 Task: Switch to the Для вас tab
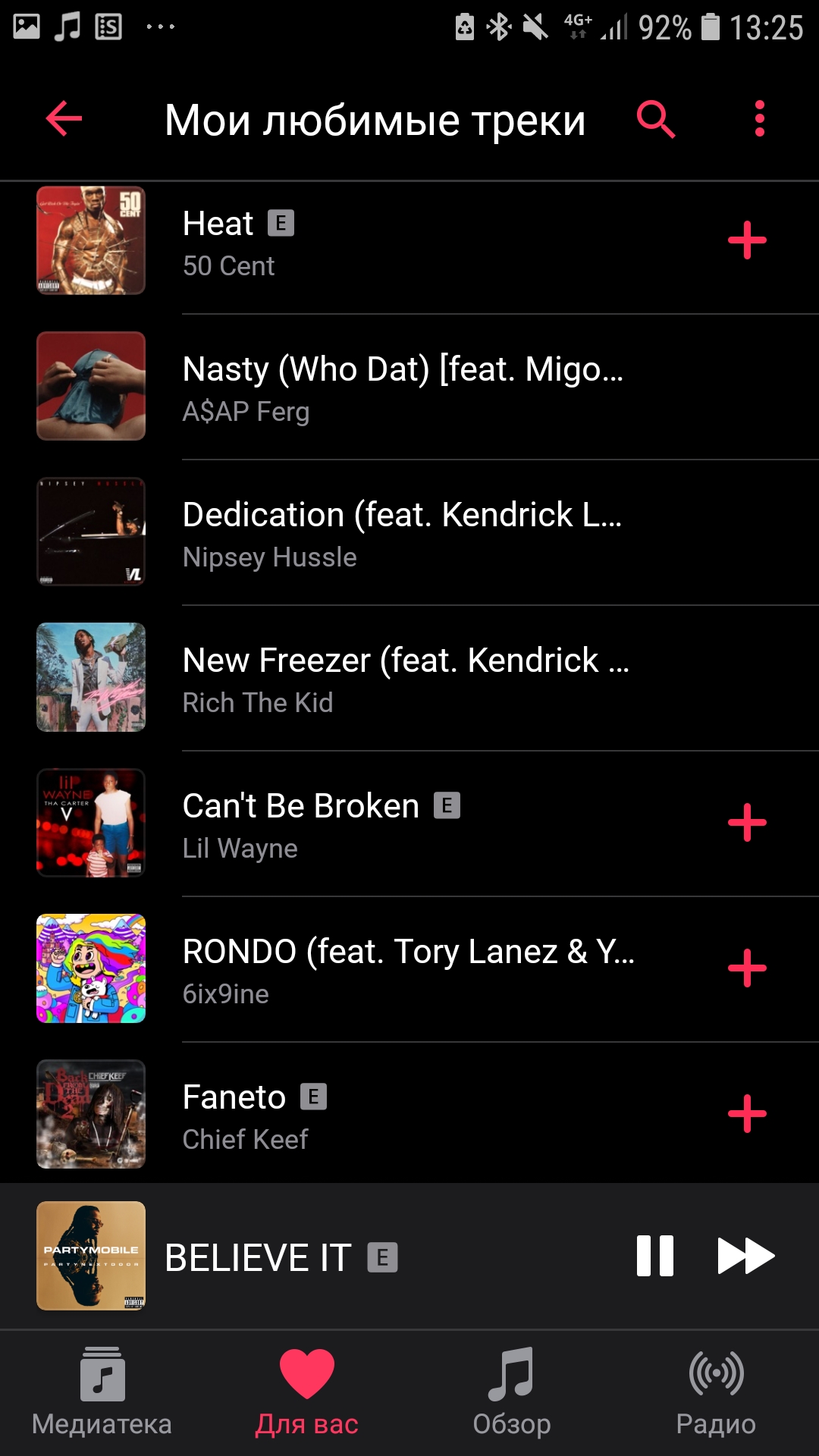[x=307, y=1393]
